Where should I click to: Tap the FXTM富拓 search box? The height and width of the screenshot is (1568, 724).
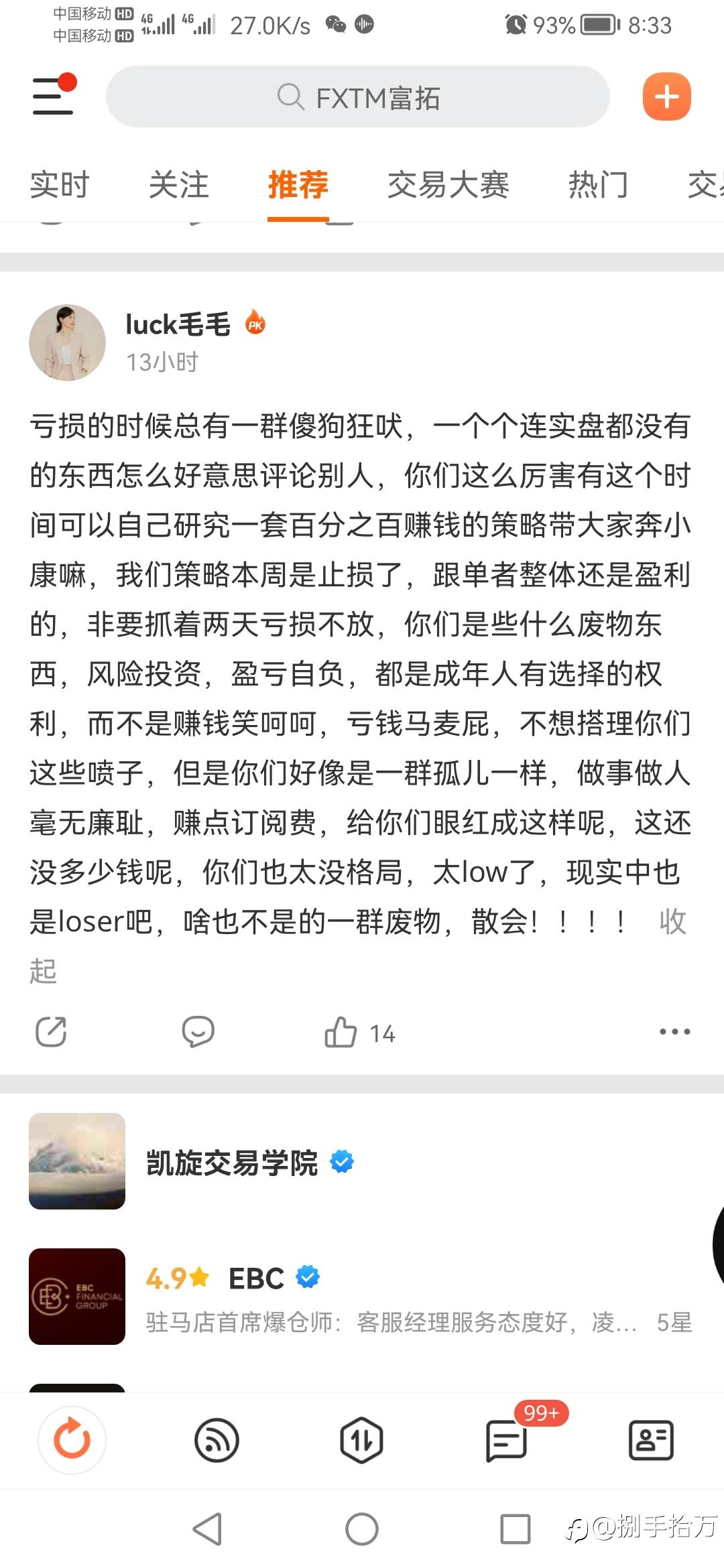point(357,97)
